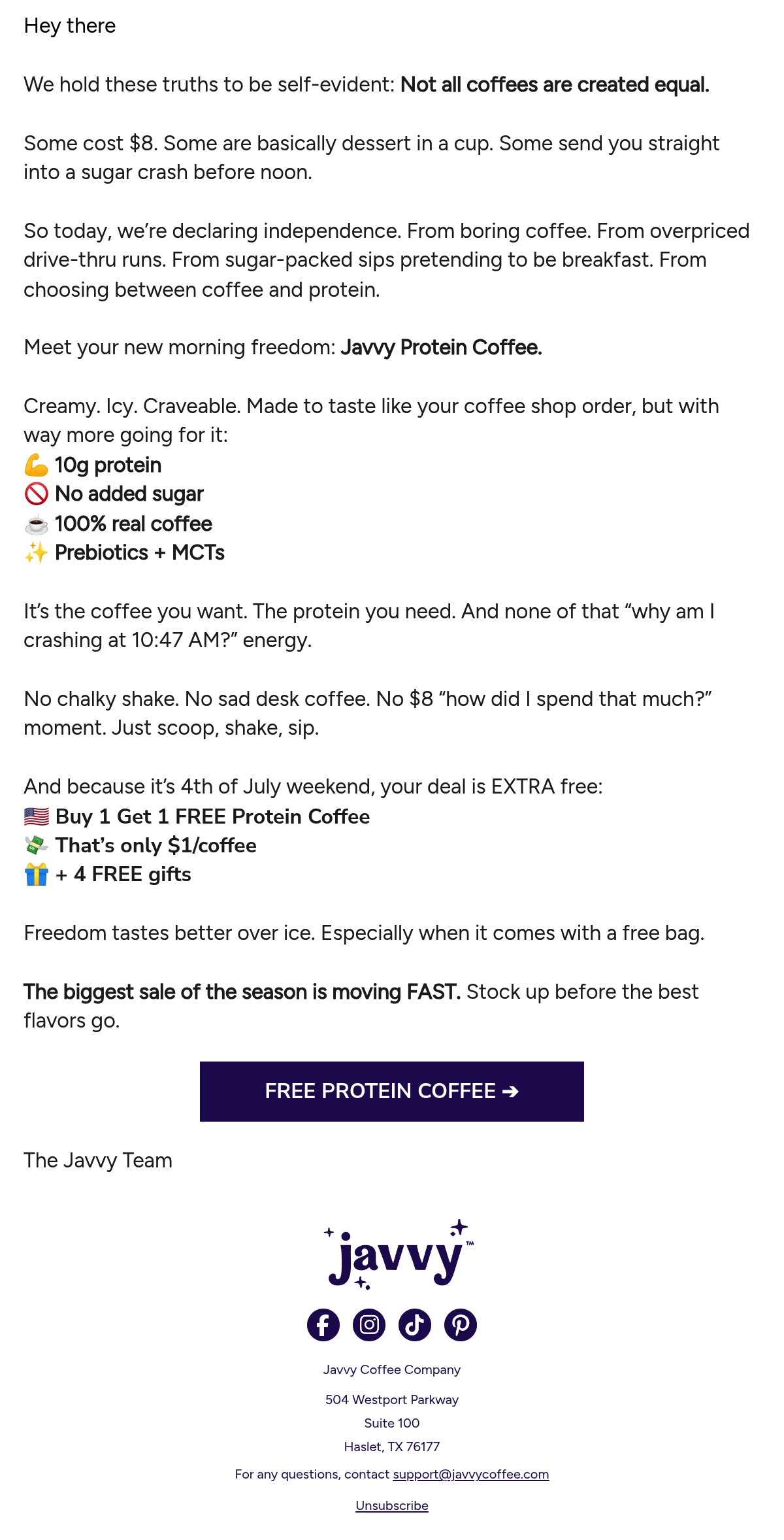The width and height of the screenshot is (784, 1540).
Task: Tap the FREE PROTEIN COFFEE button
Action: [x=392, y=1092]
